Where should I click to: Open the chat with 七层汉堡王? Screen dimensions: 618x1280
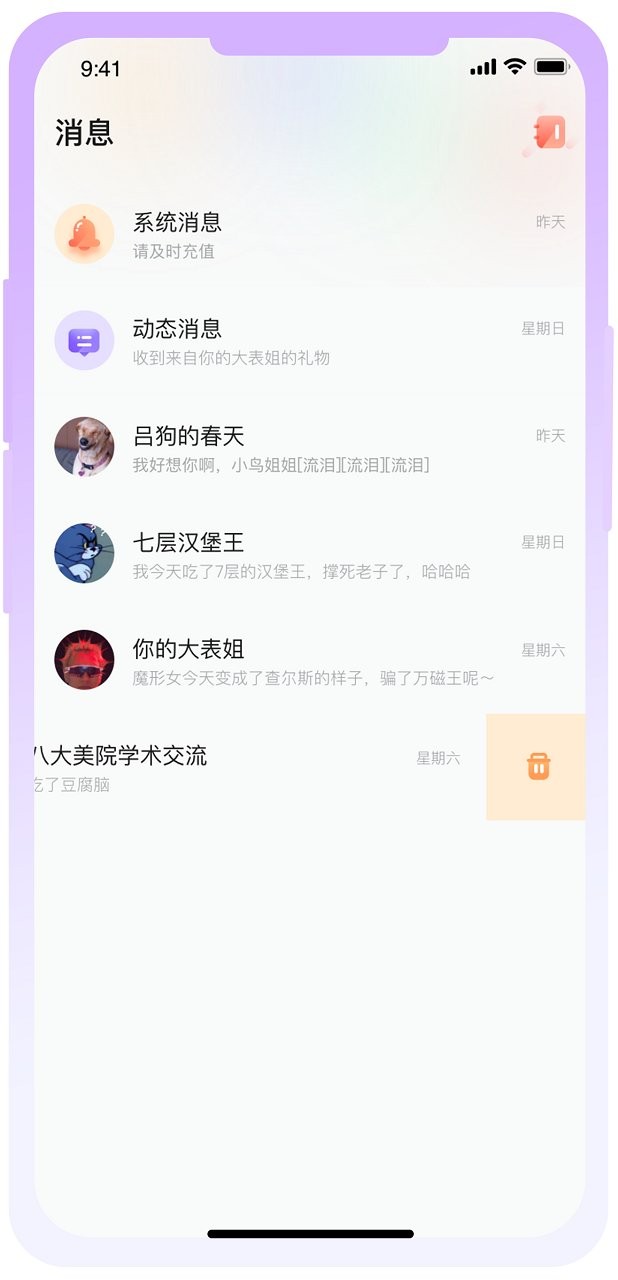pyautogui.click(x=310, y=555)
